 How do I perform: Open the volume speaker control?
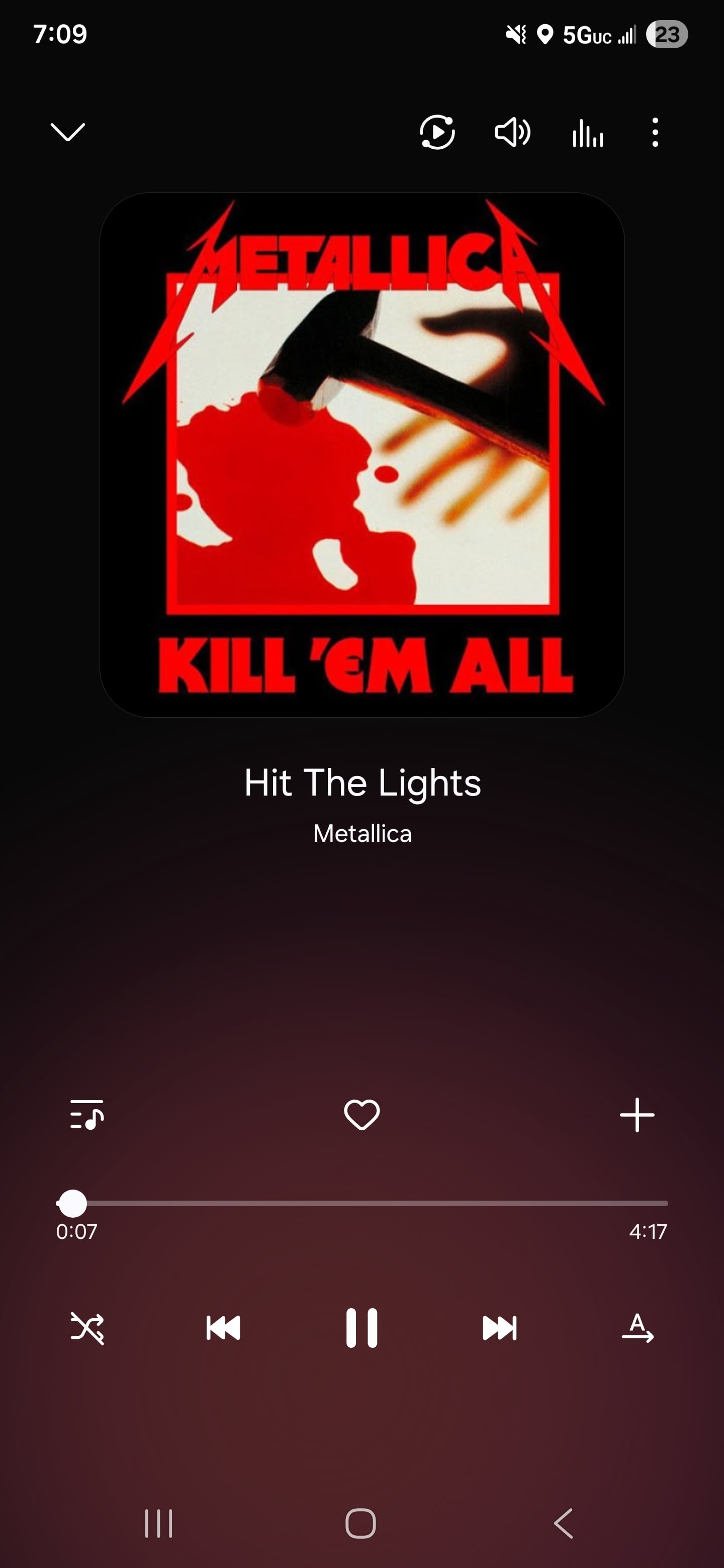coord(512,132)
